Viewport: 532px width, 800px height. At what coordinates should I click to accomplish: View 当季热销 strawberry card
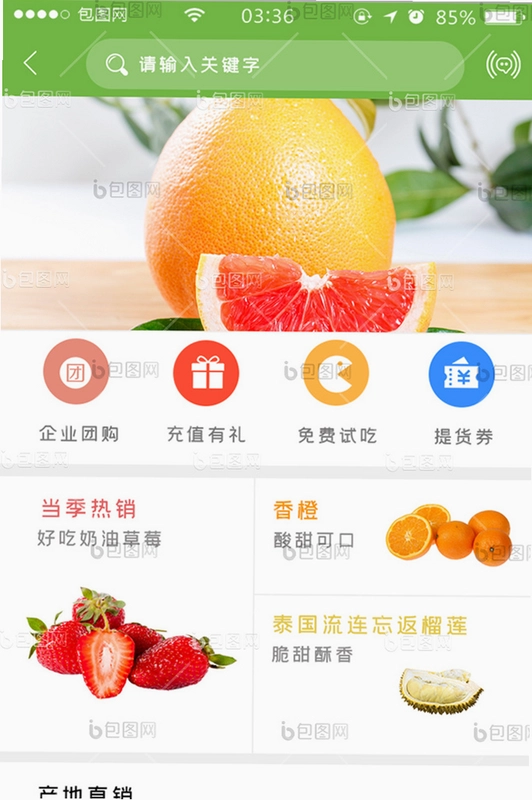click(x=126, y=615)
